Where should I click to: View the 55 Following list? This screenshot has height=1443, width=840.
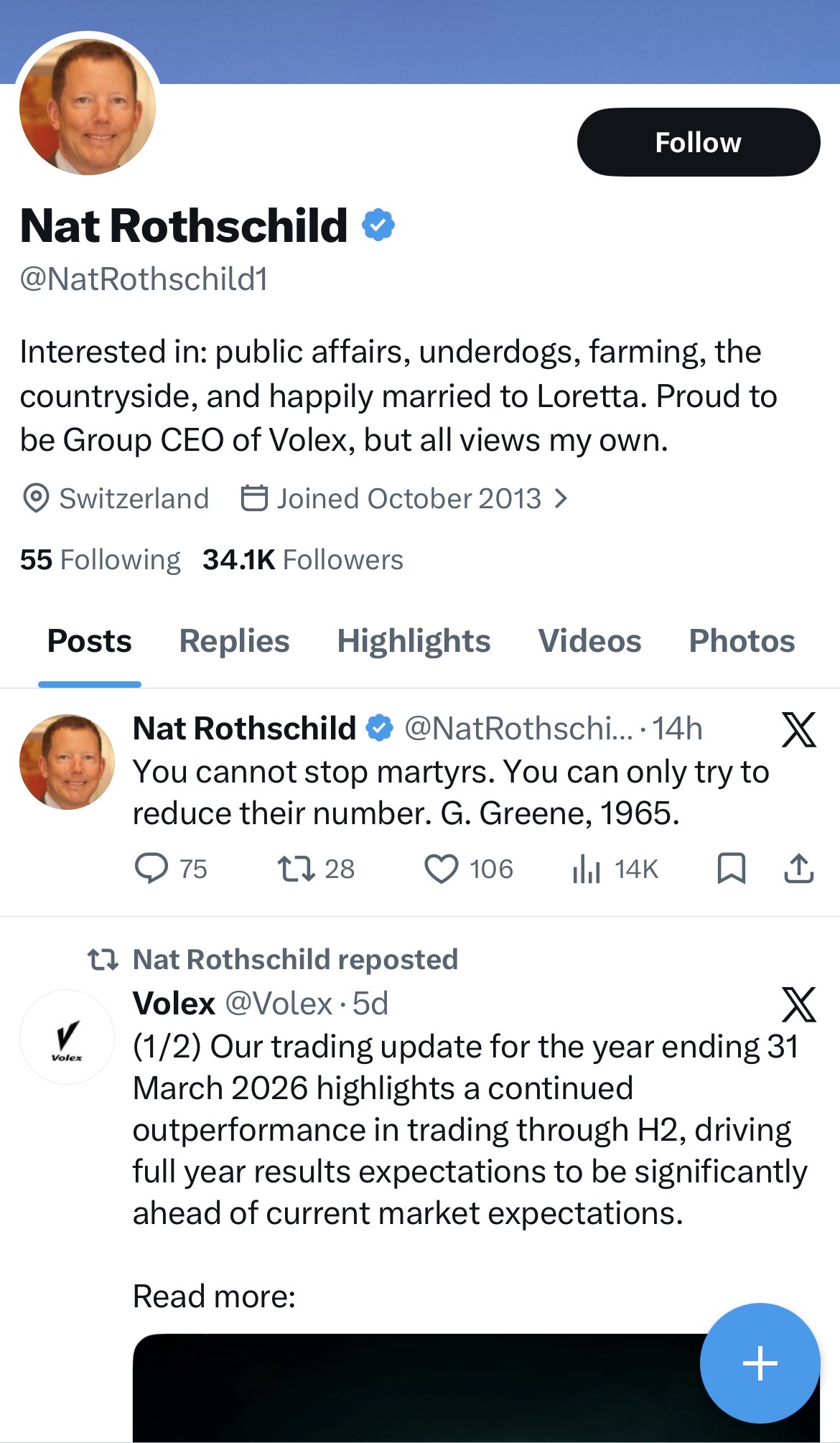tap(100, 559)
